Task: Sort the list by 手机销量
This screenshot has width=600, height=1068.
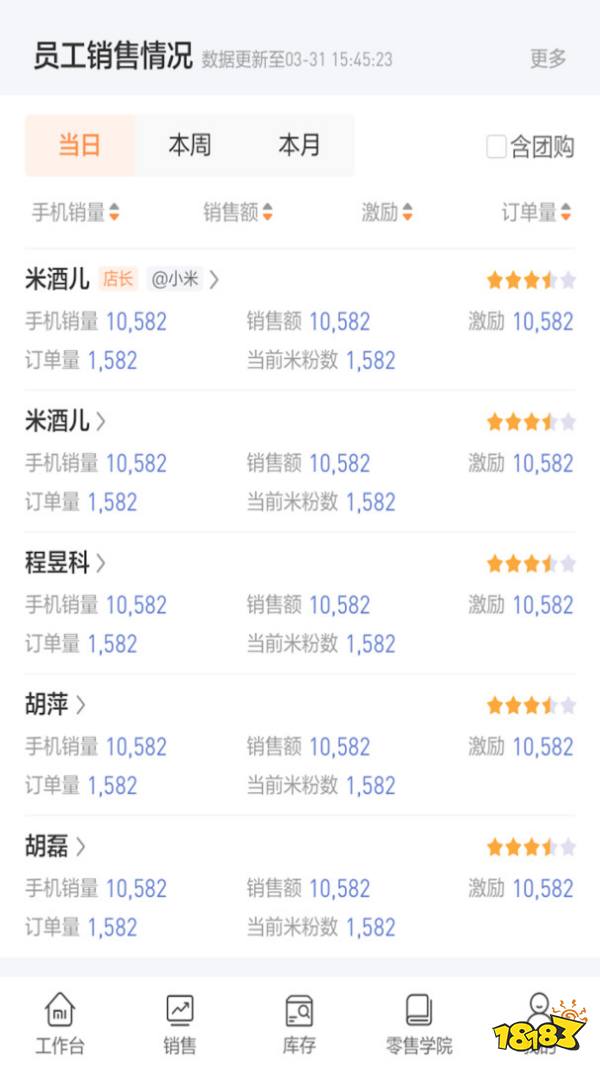Action: (76, 212)
